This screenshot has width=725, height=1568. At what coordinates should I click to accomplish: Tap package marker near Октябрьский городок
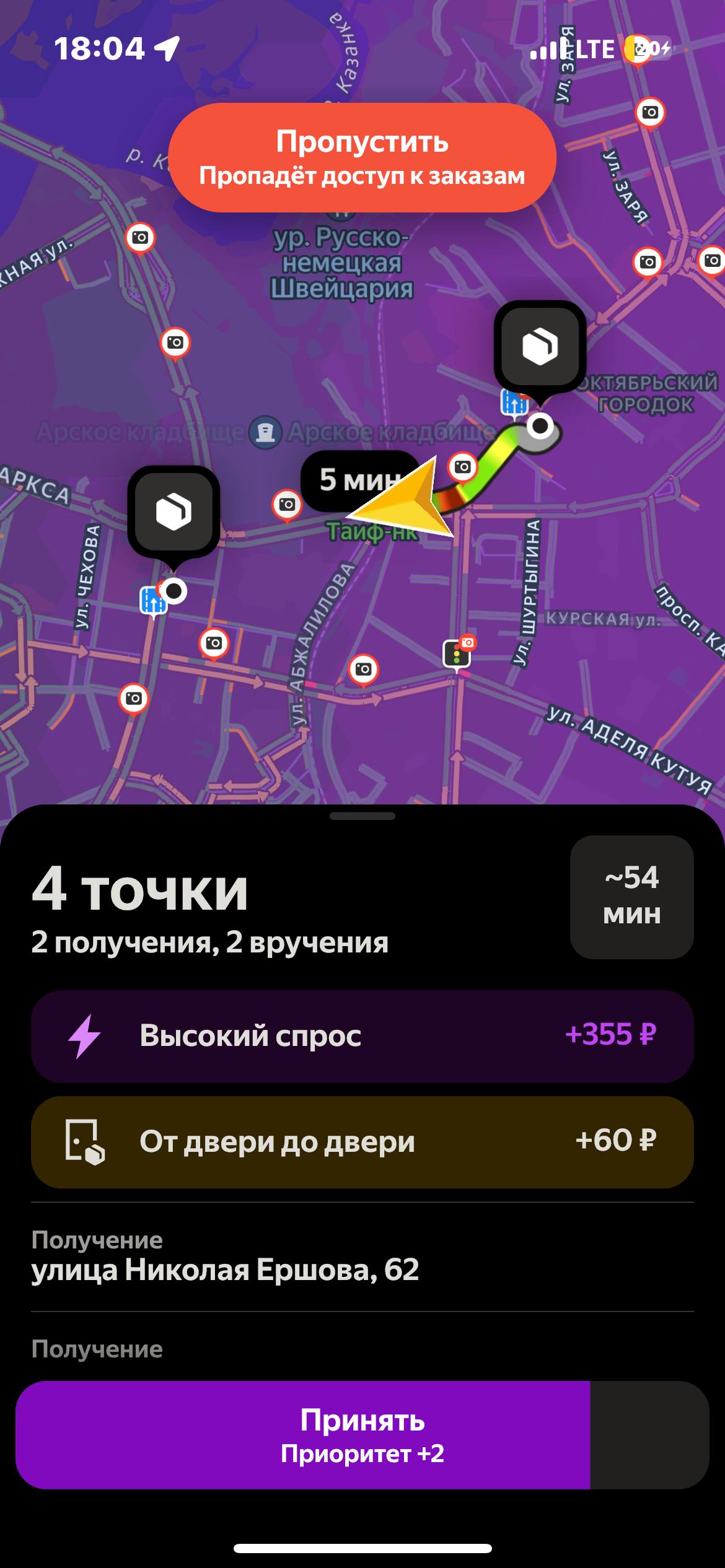point(540,346)
